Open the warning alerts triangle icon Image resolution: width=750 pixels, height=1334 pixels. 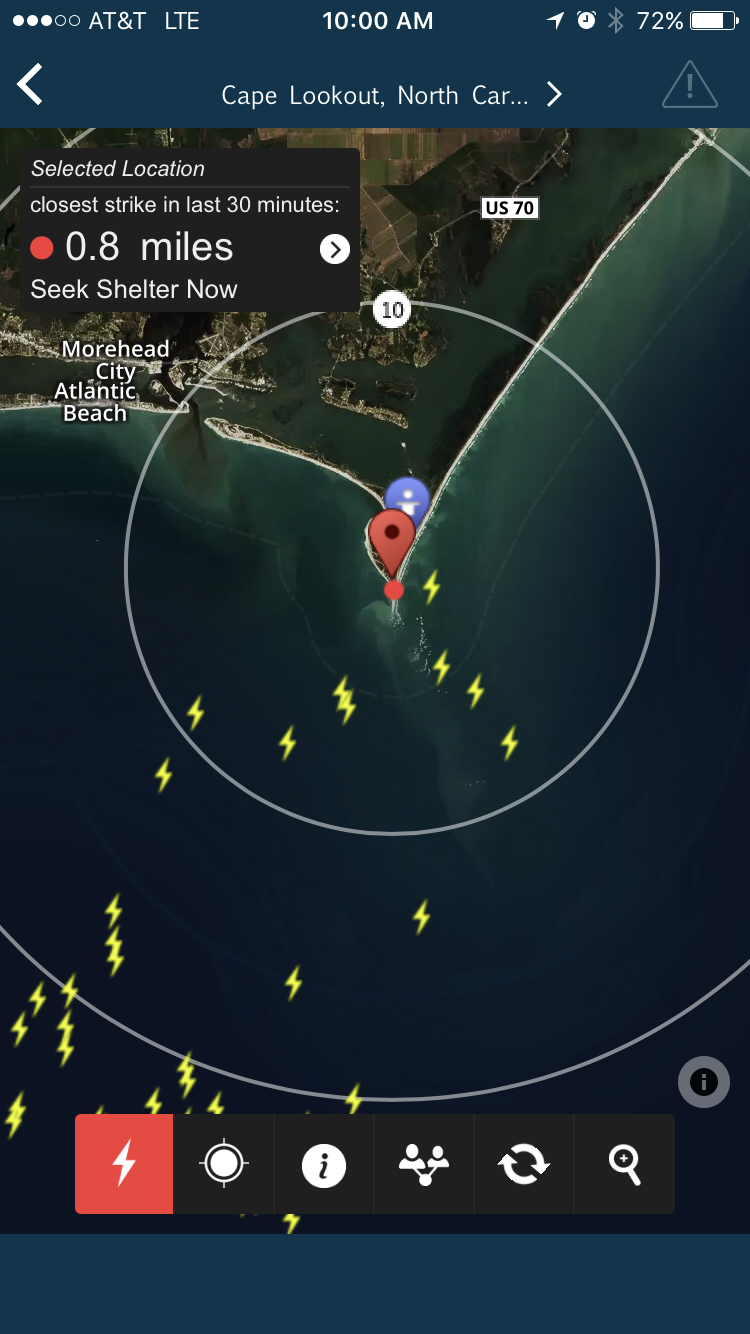689,85
